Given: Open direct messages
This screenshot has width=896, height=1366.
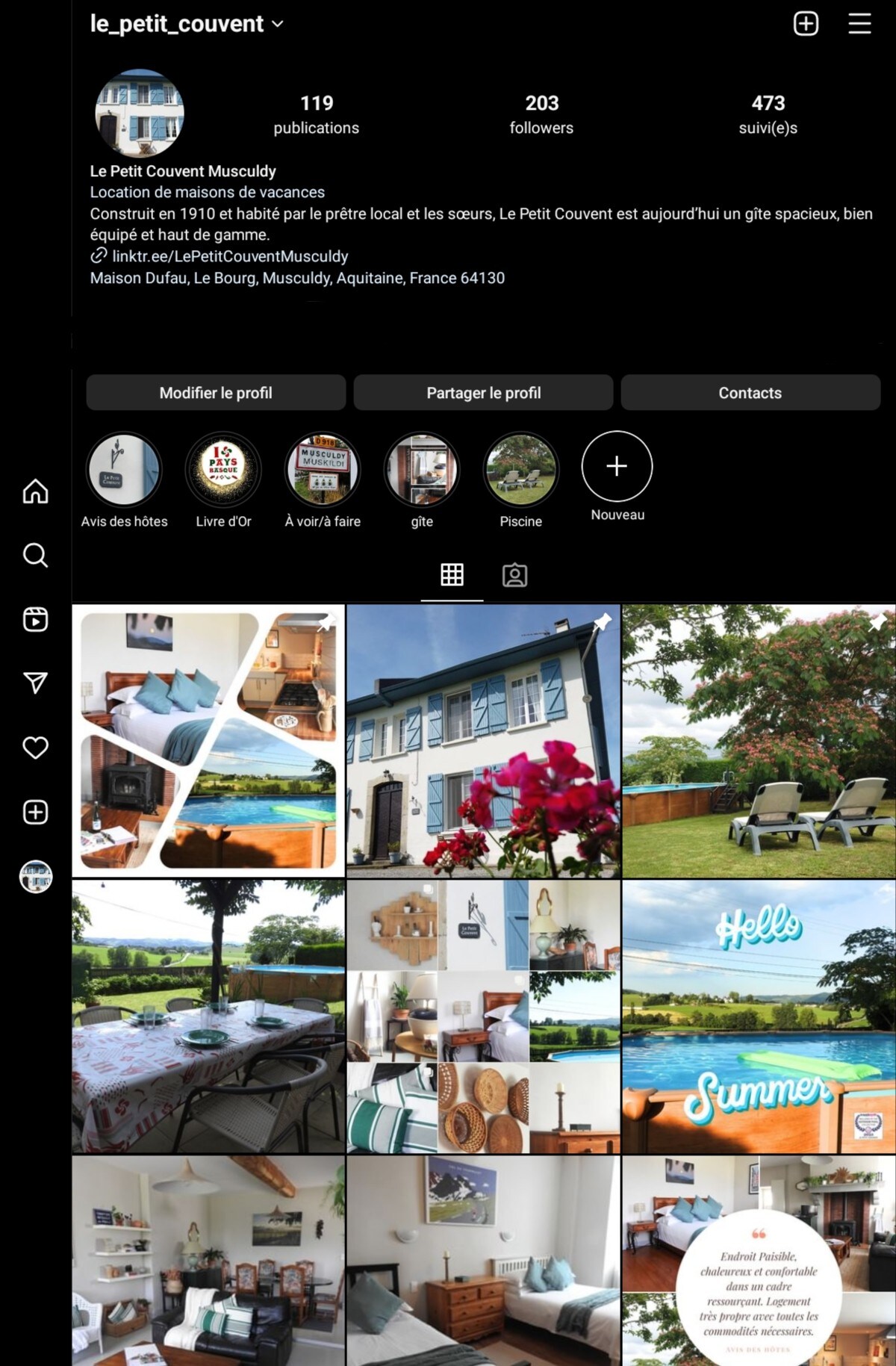Looking at the screenshot, I should pyautogui.click(x=35, y=683).
